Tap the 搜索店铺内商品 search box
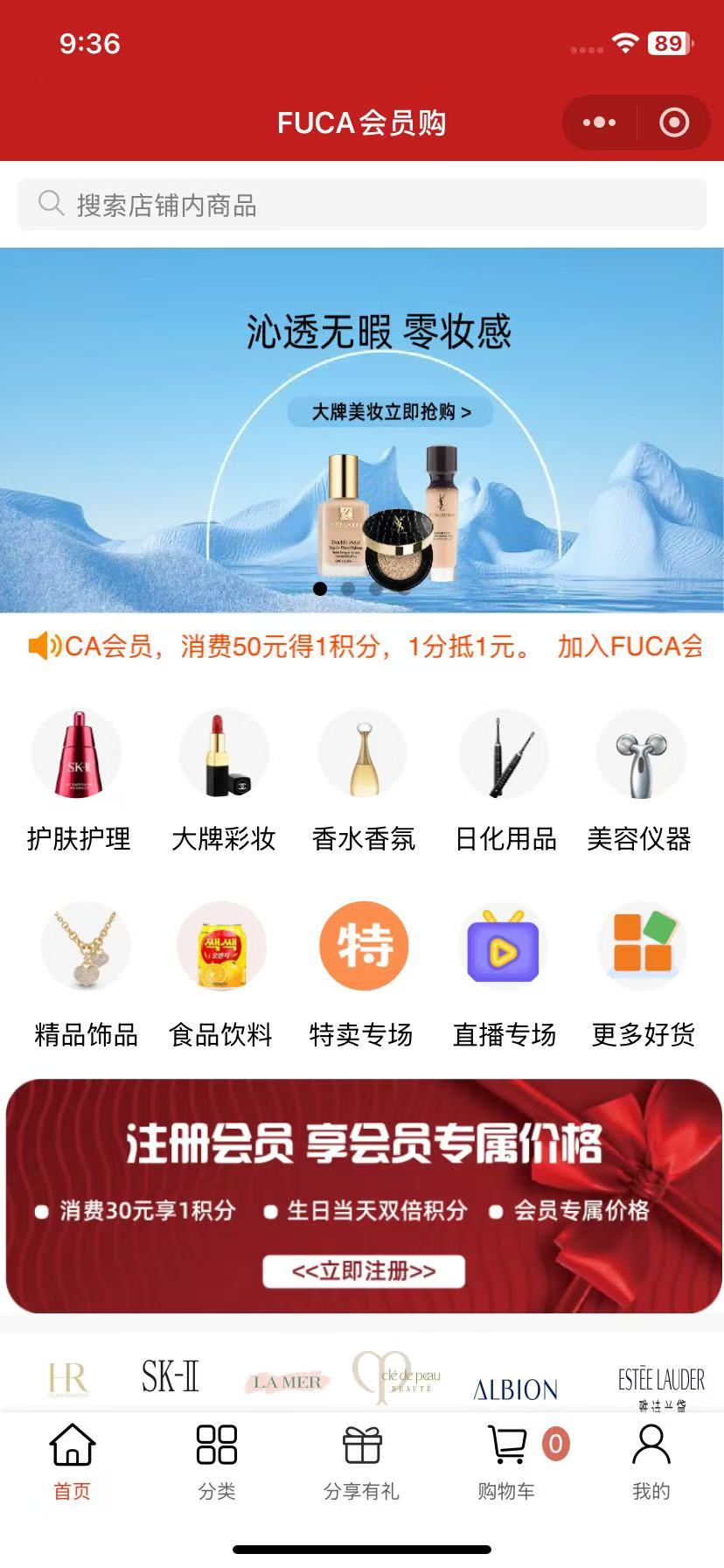This screenshot has height=1568, width=724. (362, 205)
